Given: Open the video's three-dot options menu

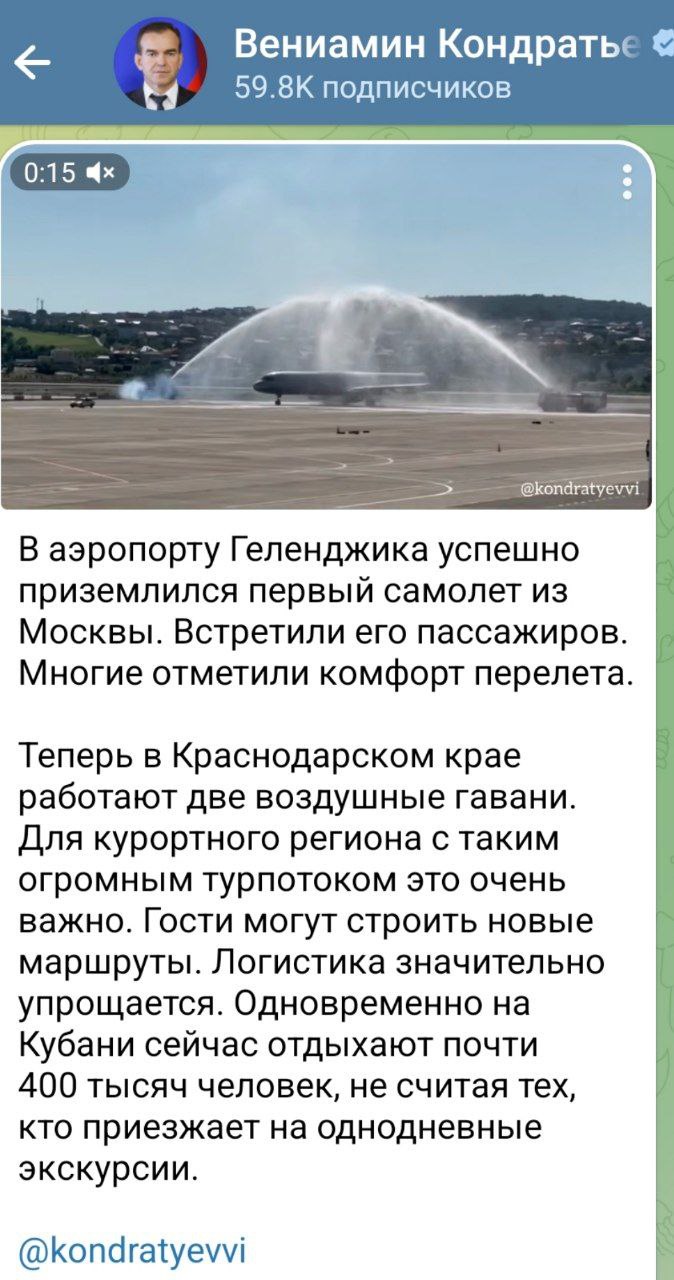Looking at the screenshot, I should tap(627, 183).
